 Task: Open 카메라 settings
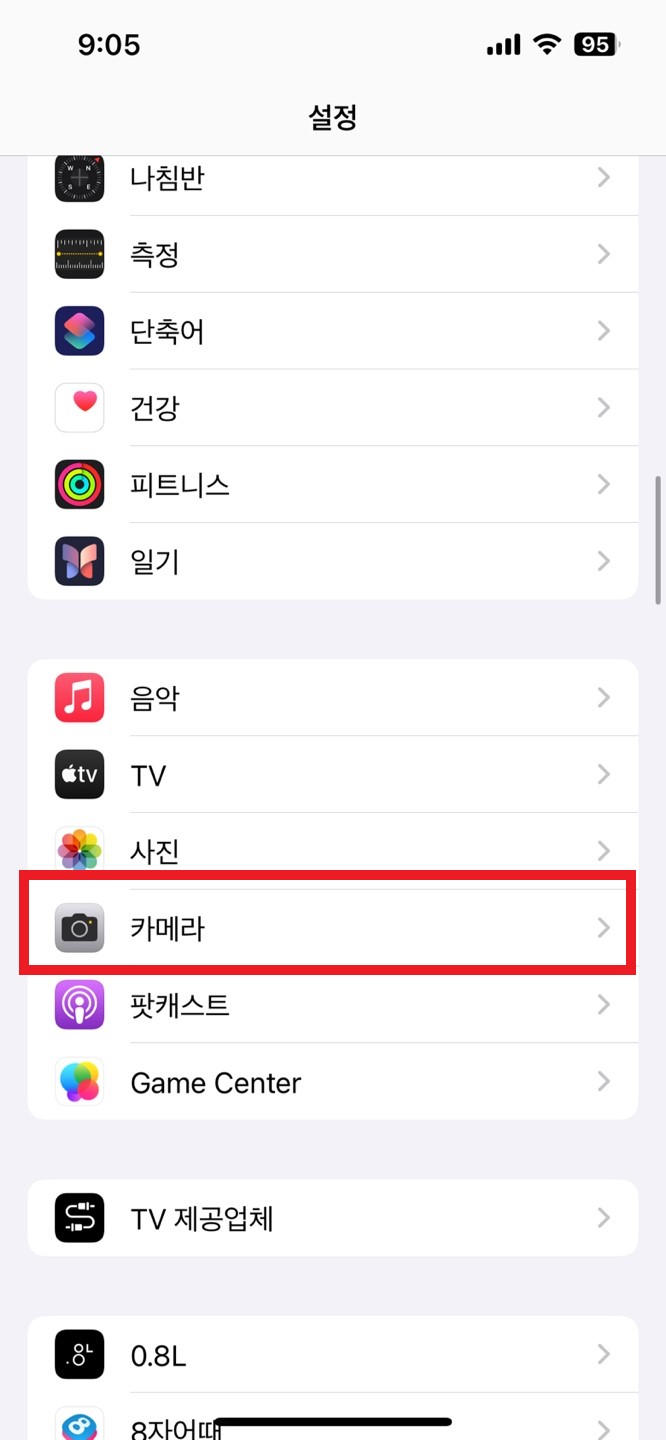coord(333,928)
